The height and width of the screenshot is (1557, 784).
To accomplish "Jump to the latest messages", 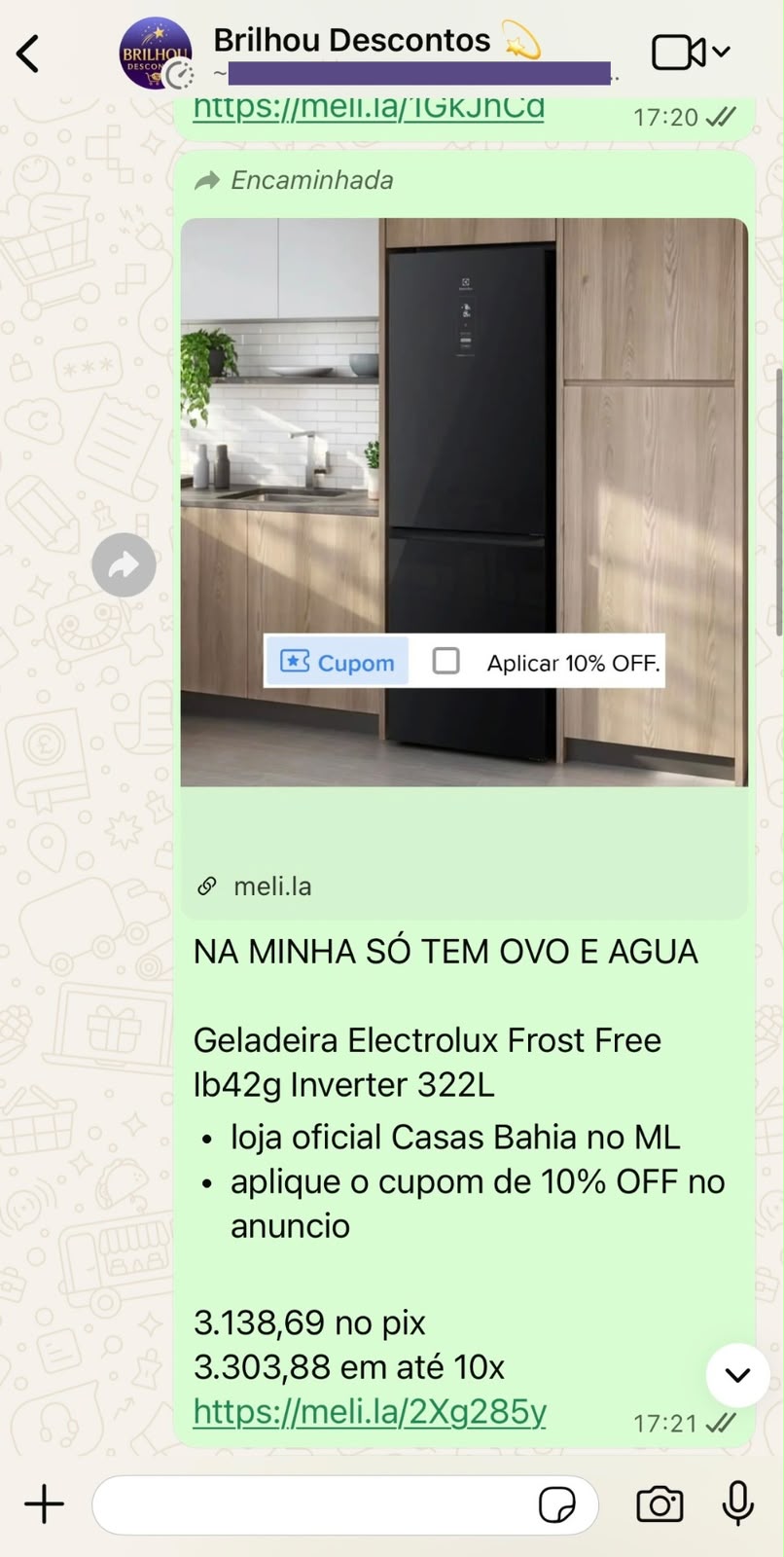I will [x=738, y=1375].
